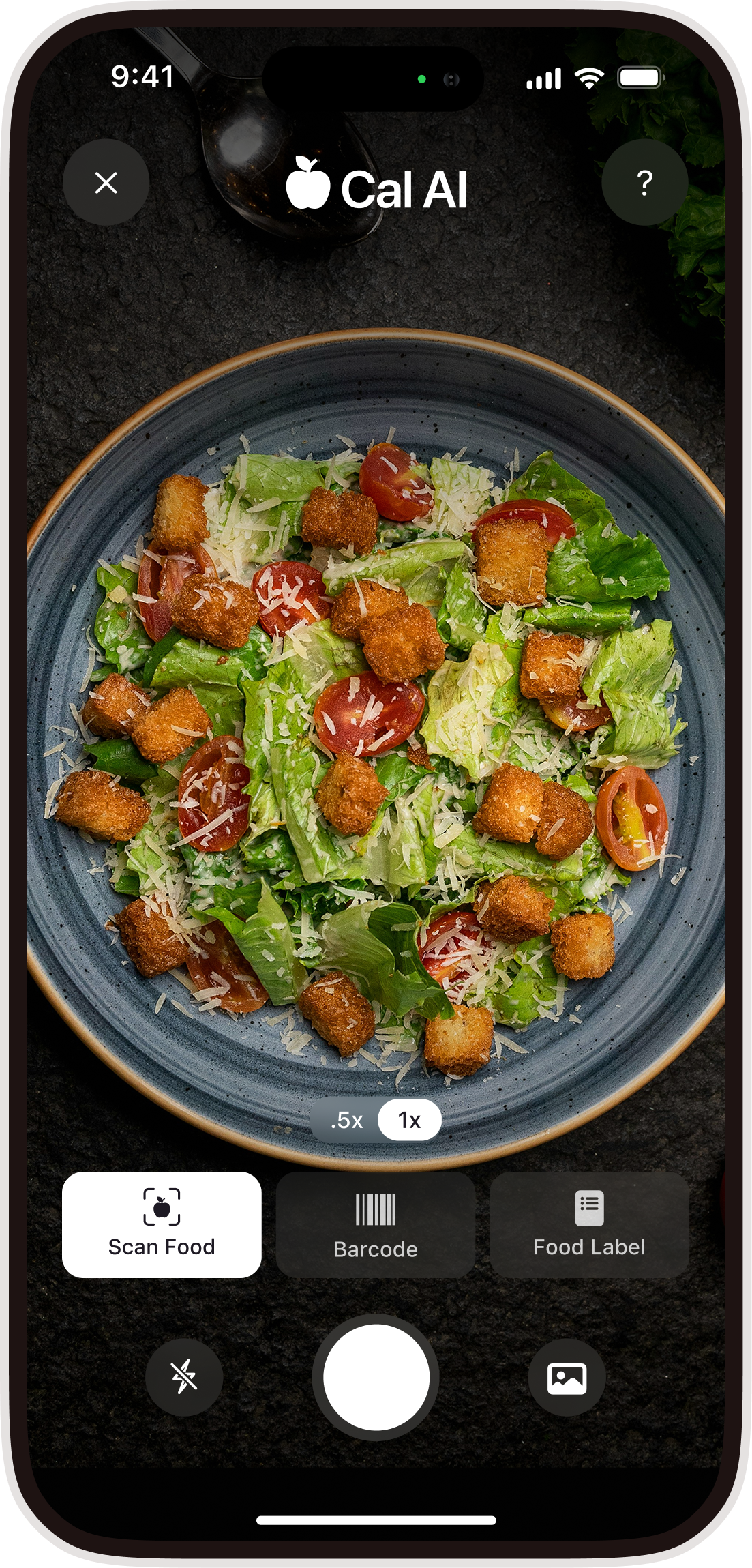Capture a photo with the shutter button

[376, 1377]
